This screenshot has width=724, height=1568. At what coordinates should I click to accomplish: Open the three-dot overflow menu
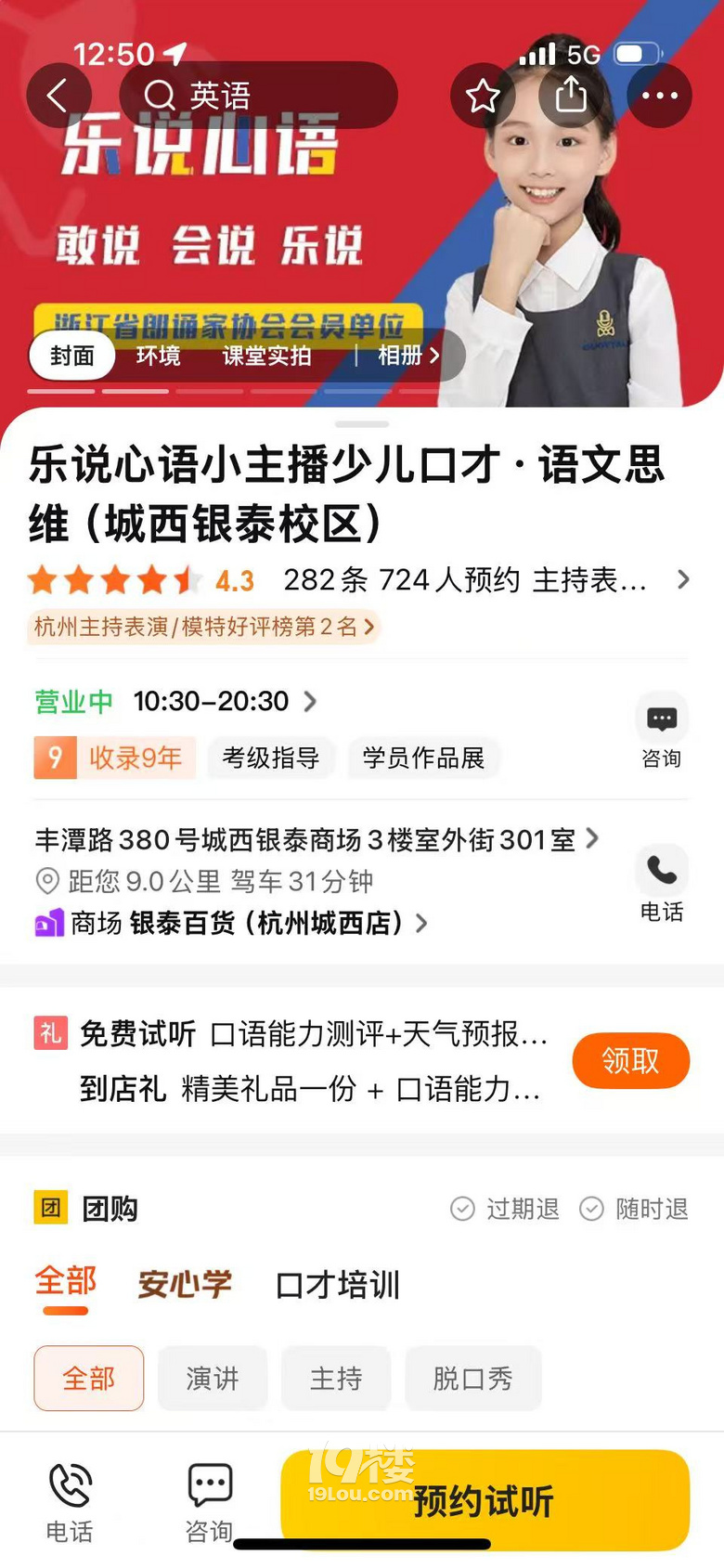[659, 96]
